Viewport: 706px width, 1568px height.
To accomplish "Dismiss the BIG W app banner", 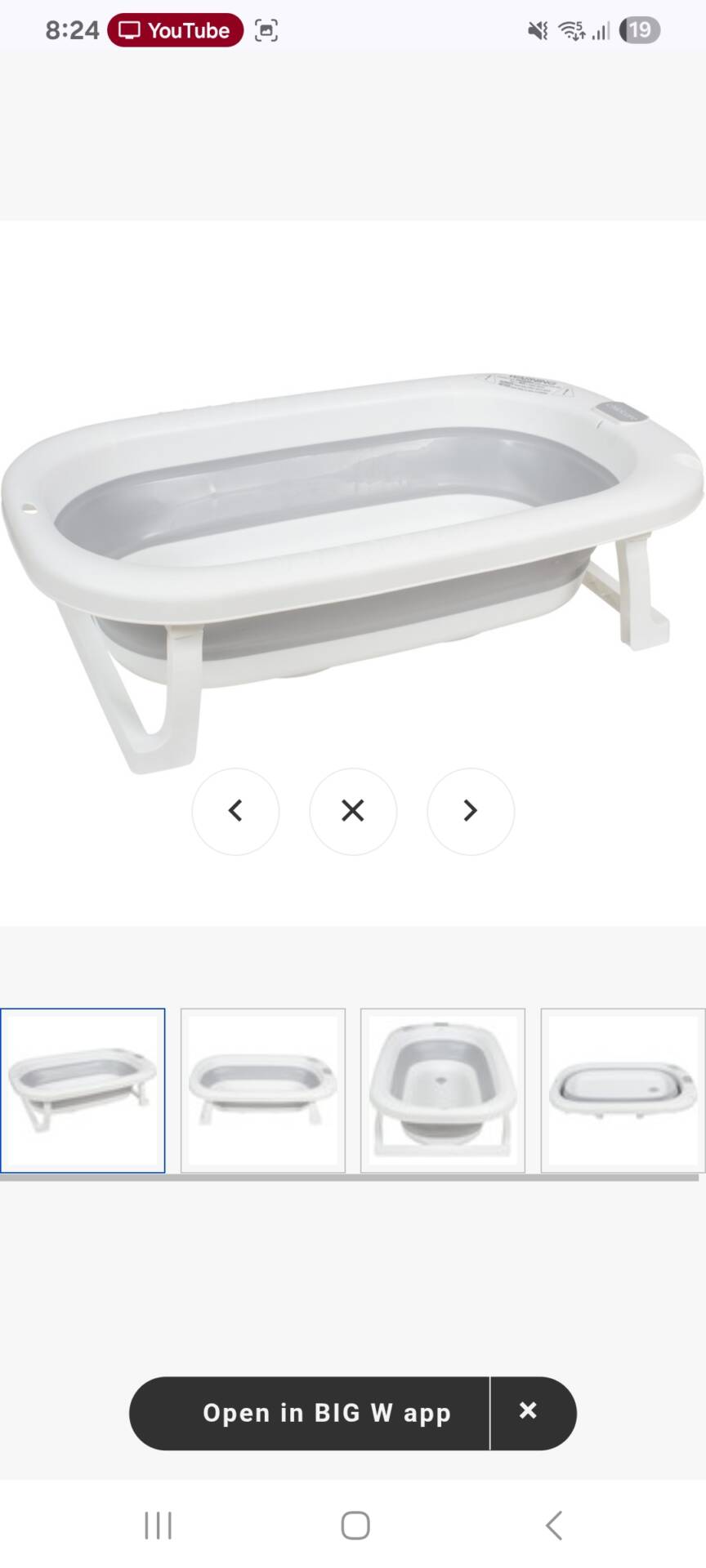I will [528, 1413].
